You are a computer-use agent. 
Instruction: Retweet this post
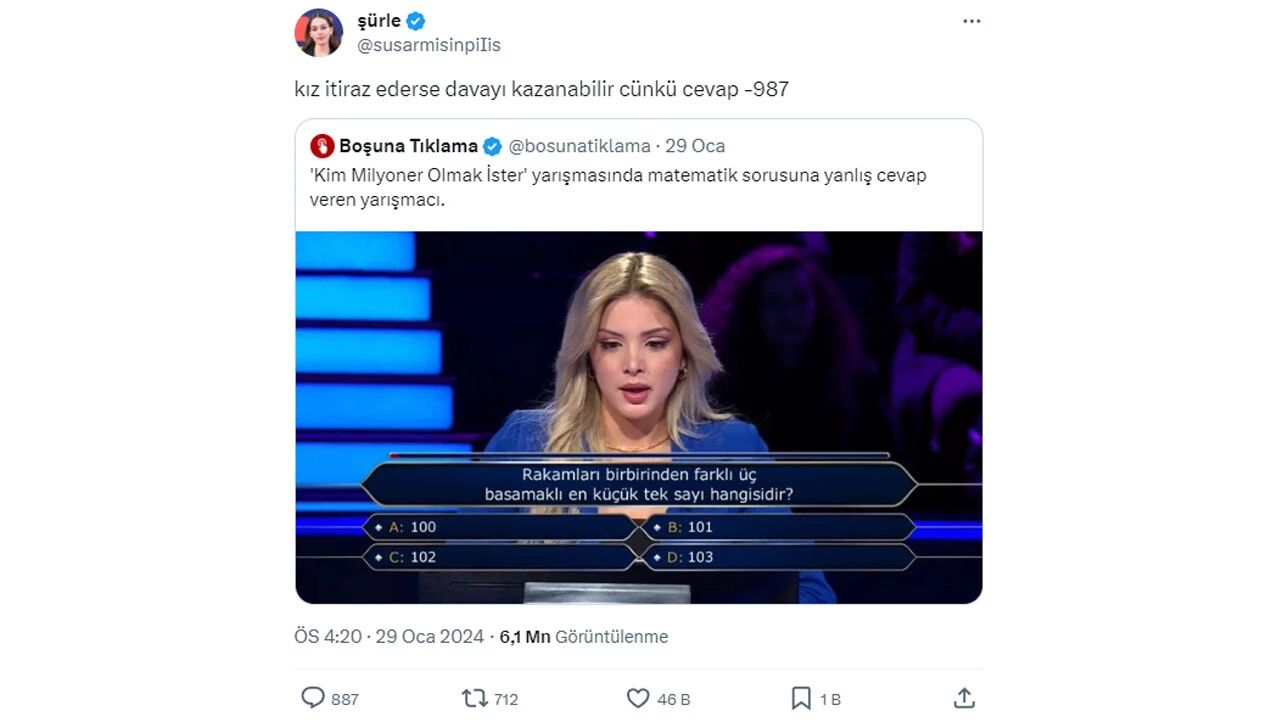(x=474, y=698)
